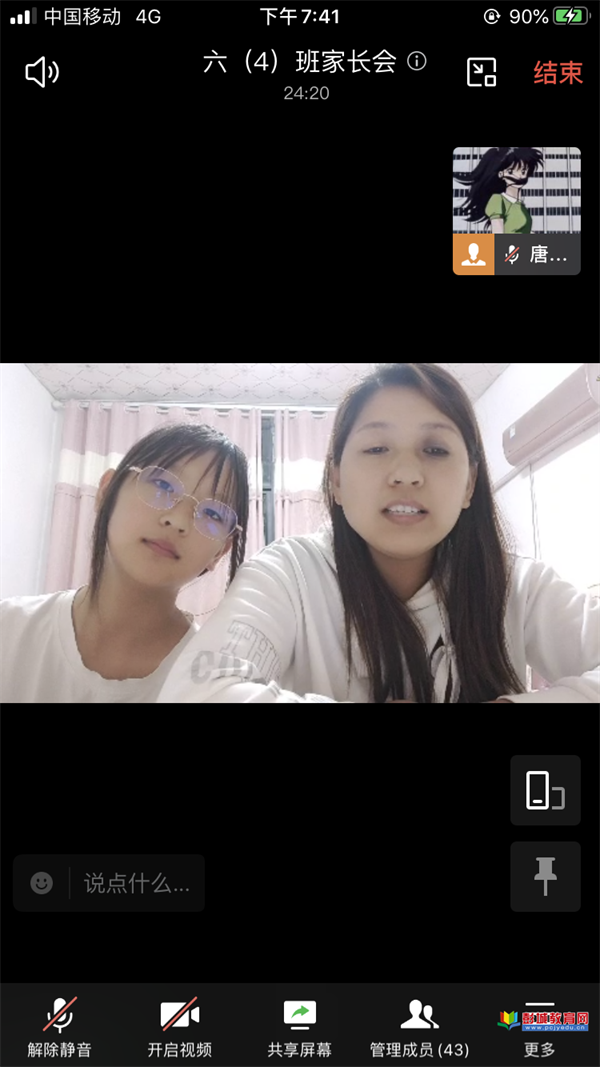Toggle the speaker audio icon
Image resolution: width=600 pixels, height=1067 pixels.
tap(42, 72)
